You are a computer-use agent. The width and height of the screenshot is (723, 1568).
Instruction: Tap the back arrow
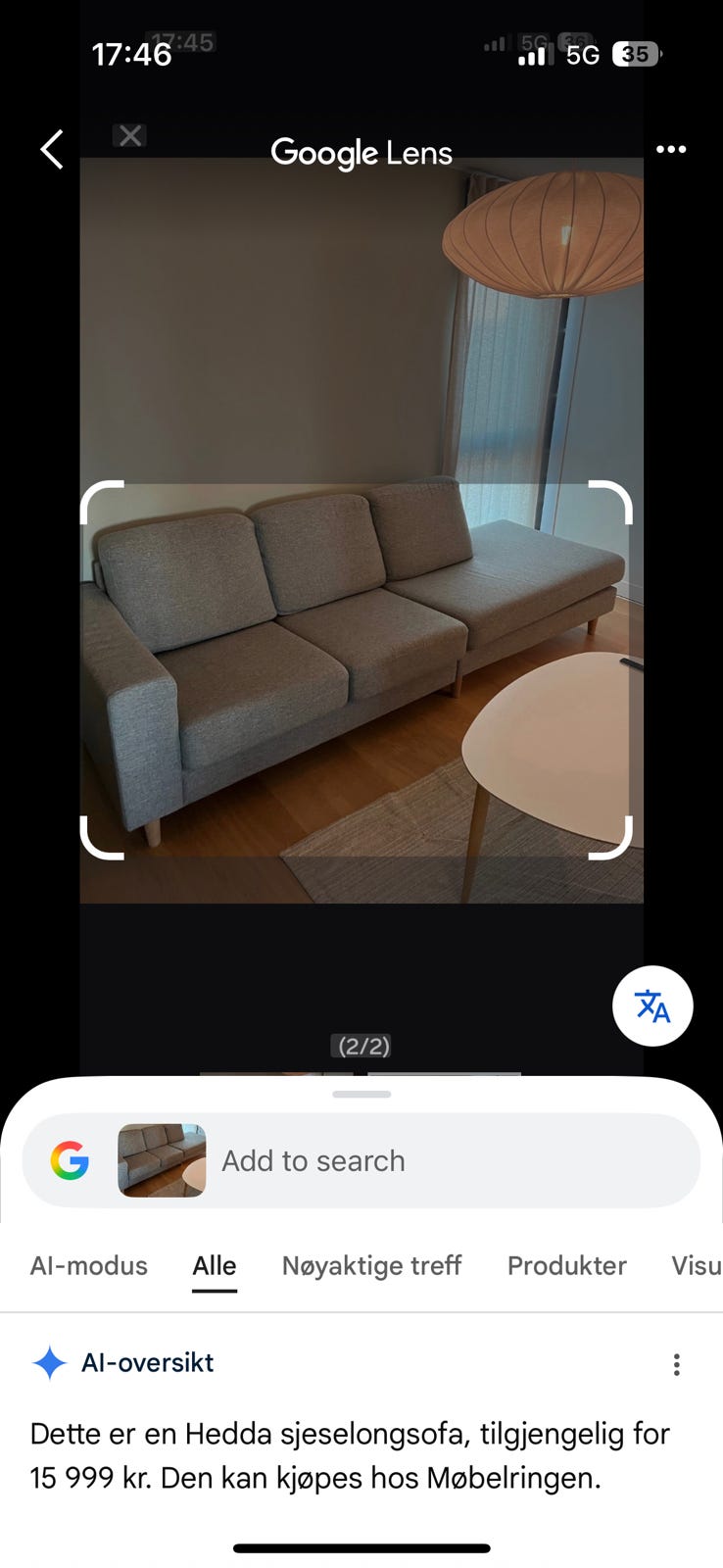(50, 149)
